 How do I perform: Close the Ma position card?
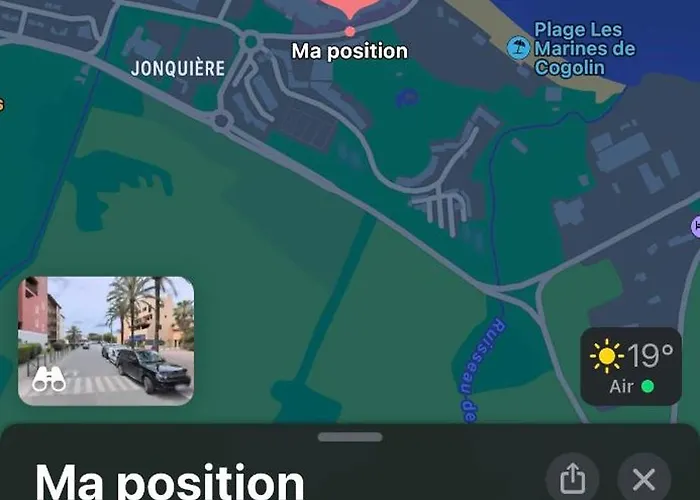tap(644, 478)
